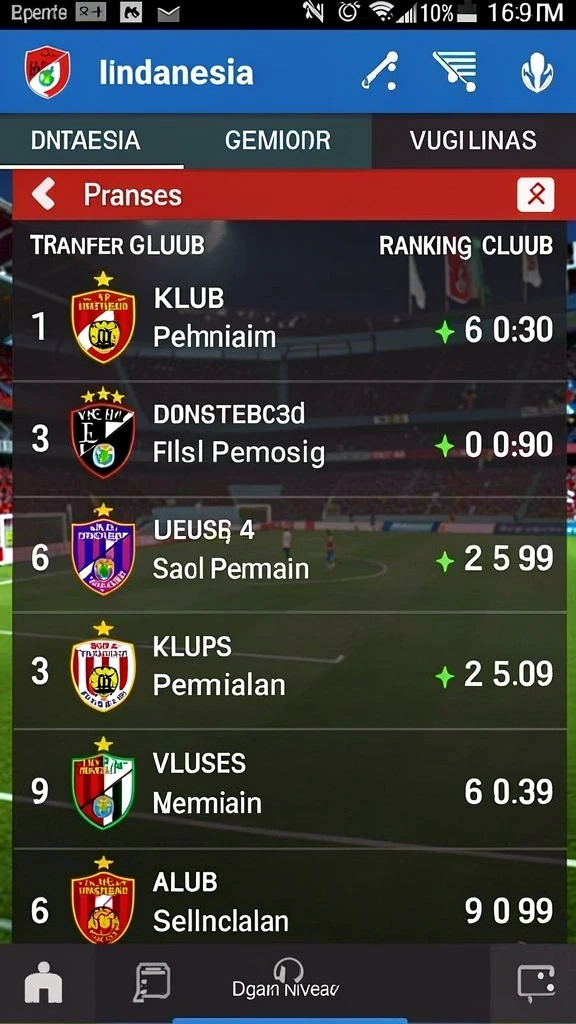Open the message screen icon at bottom right
The width and height of the screenshot is (576, 1024).
536,982
